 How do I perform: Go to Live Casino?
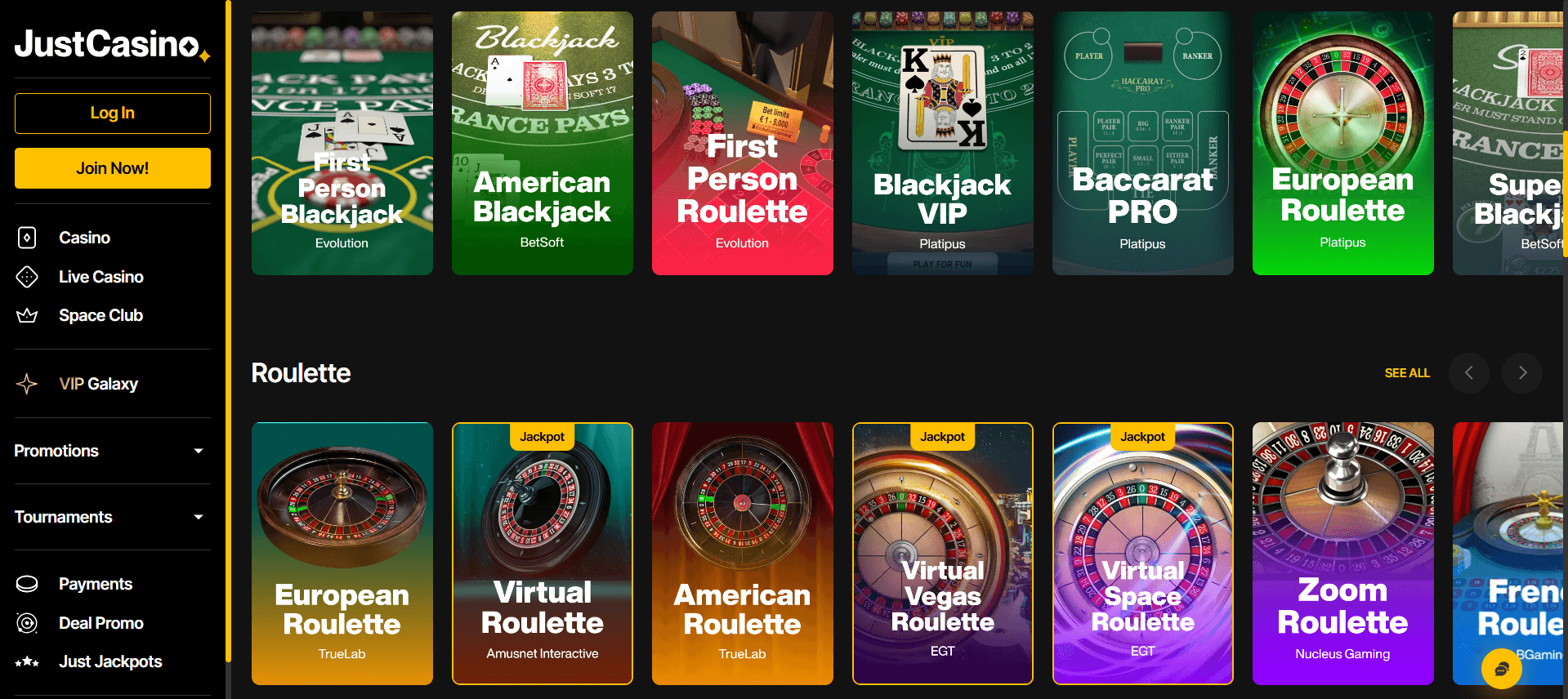(101, 277)
